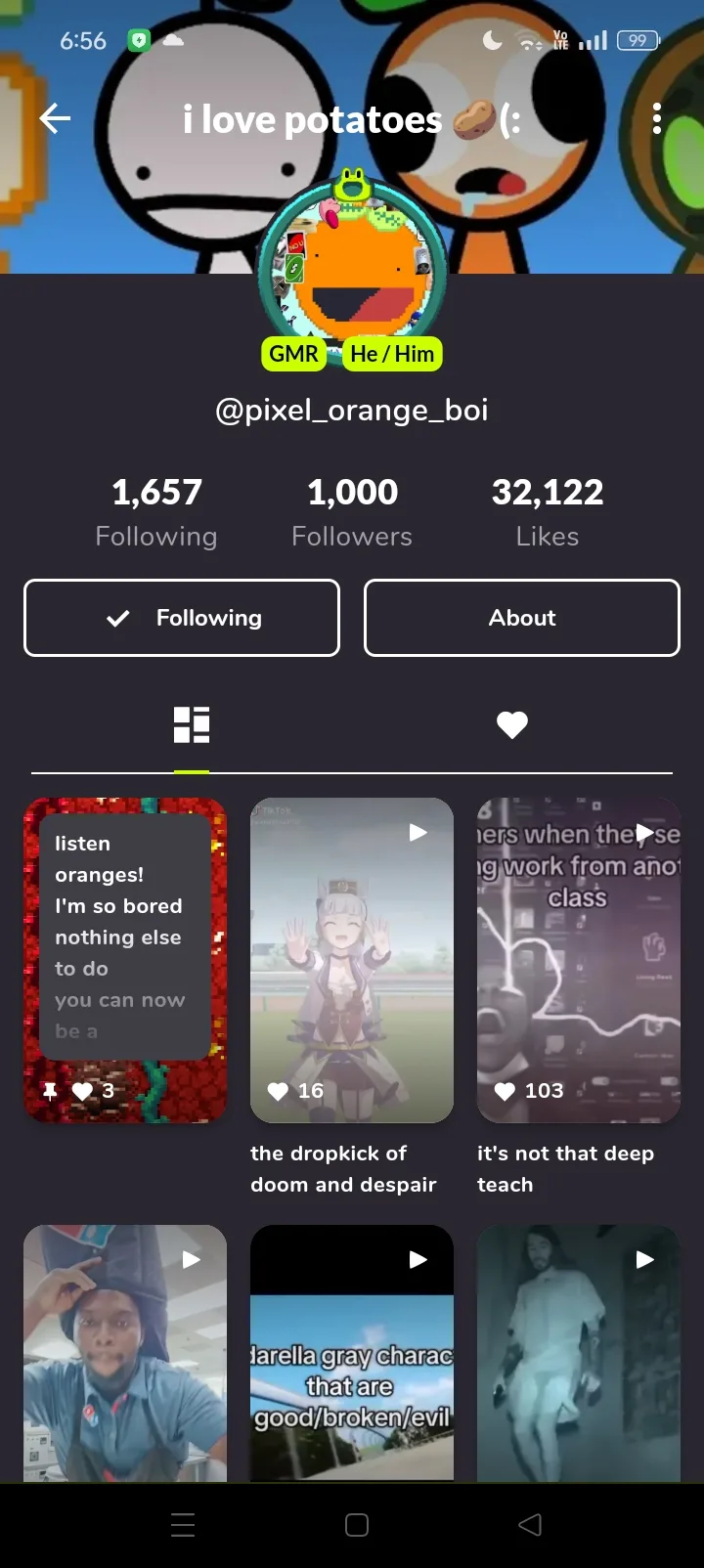Go back using the top arrow
Viewport: 704px width, 1568px height.
tap(55, 119)
